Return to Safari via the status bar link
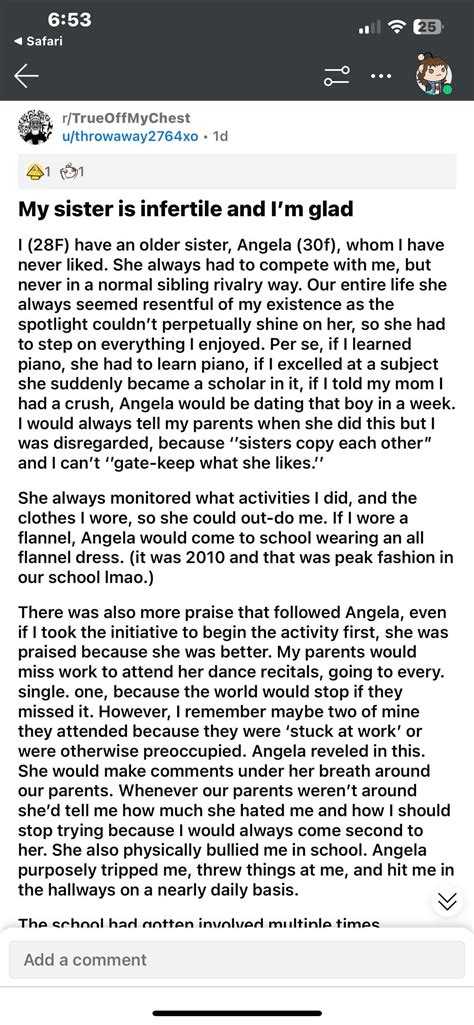 tap(35, 41)
